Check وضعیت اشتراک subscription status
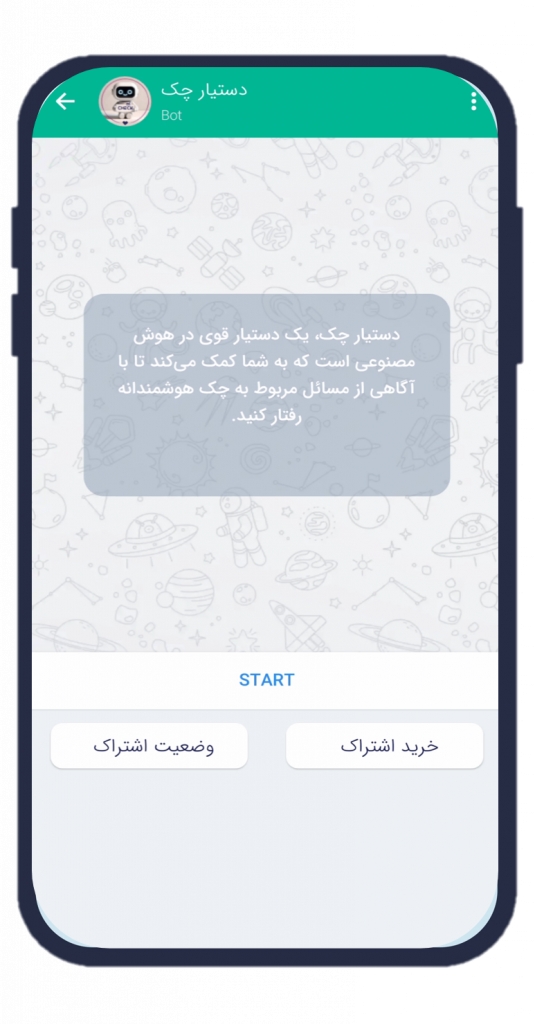Image resolution: width=535 pixels, height=1024 pixels. click(149, 746)
